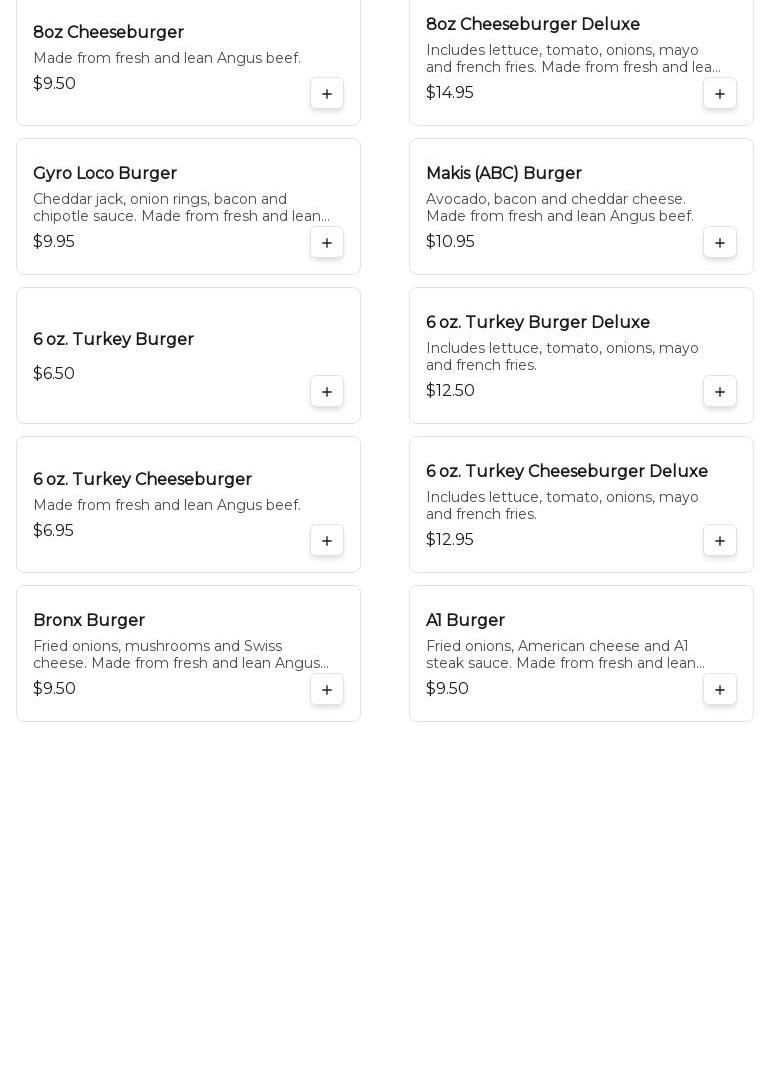Tap the plus icon on Gyro Loco Burger

(x=327, y=243)
